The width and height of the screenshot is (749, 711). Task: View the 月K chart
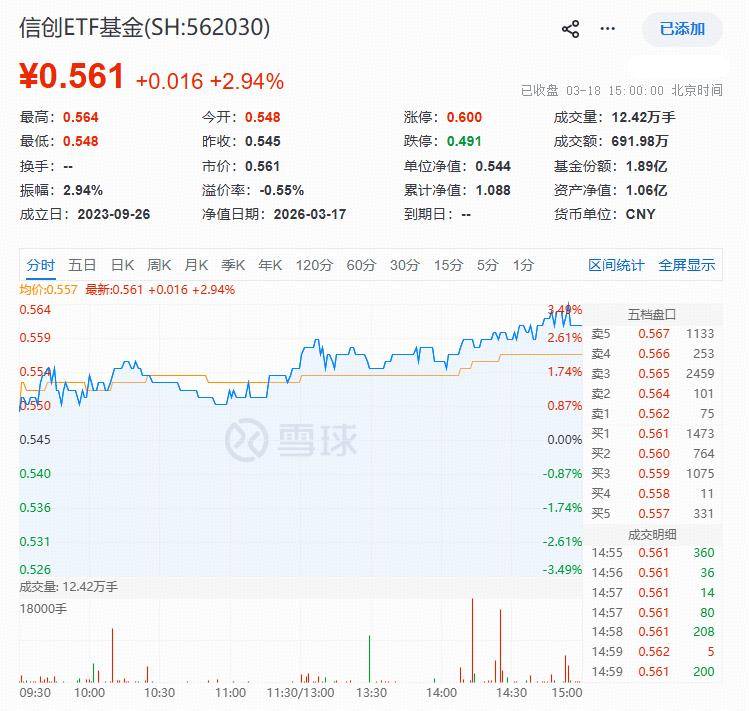[x=196, y=265]
